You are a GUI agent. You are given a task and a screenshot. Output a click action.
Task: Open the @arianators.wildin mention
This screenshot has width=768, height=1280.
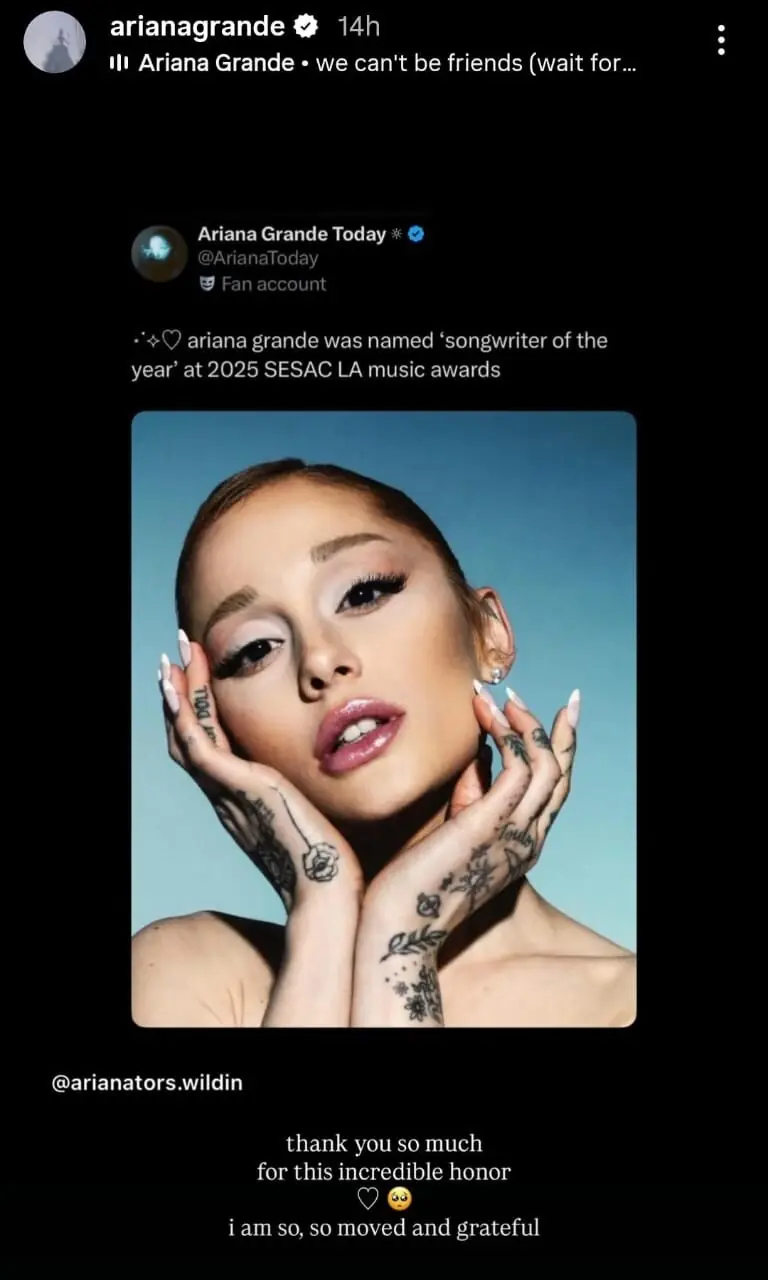pyautogui.click(x=147, y=1082)
